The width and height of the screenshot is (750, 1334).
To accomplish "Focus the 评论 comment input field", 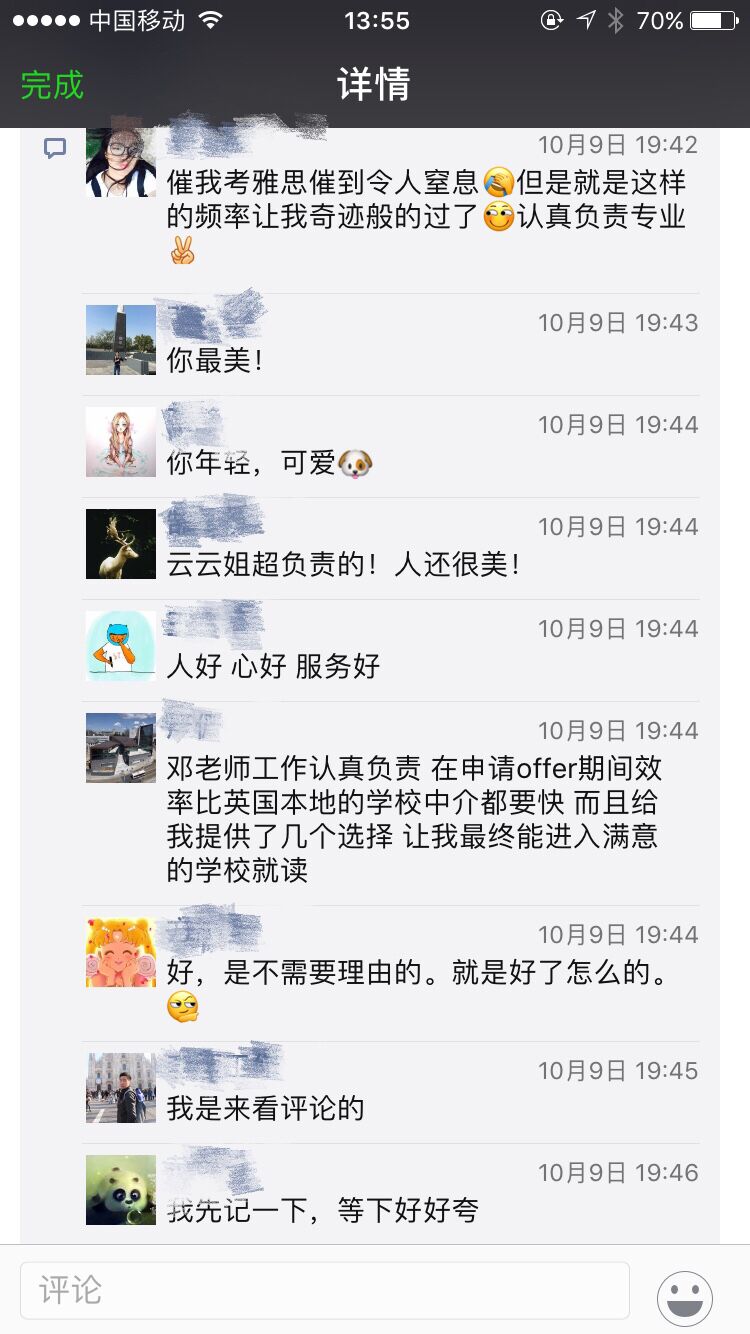I will [x=325, y=1290].
